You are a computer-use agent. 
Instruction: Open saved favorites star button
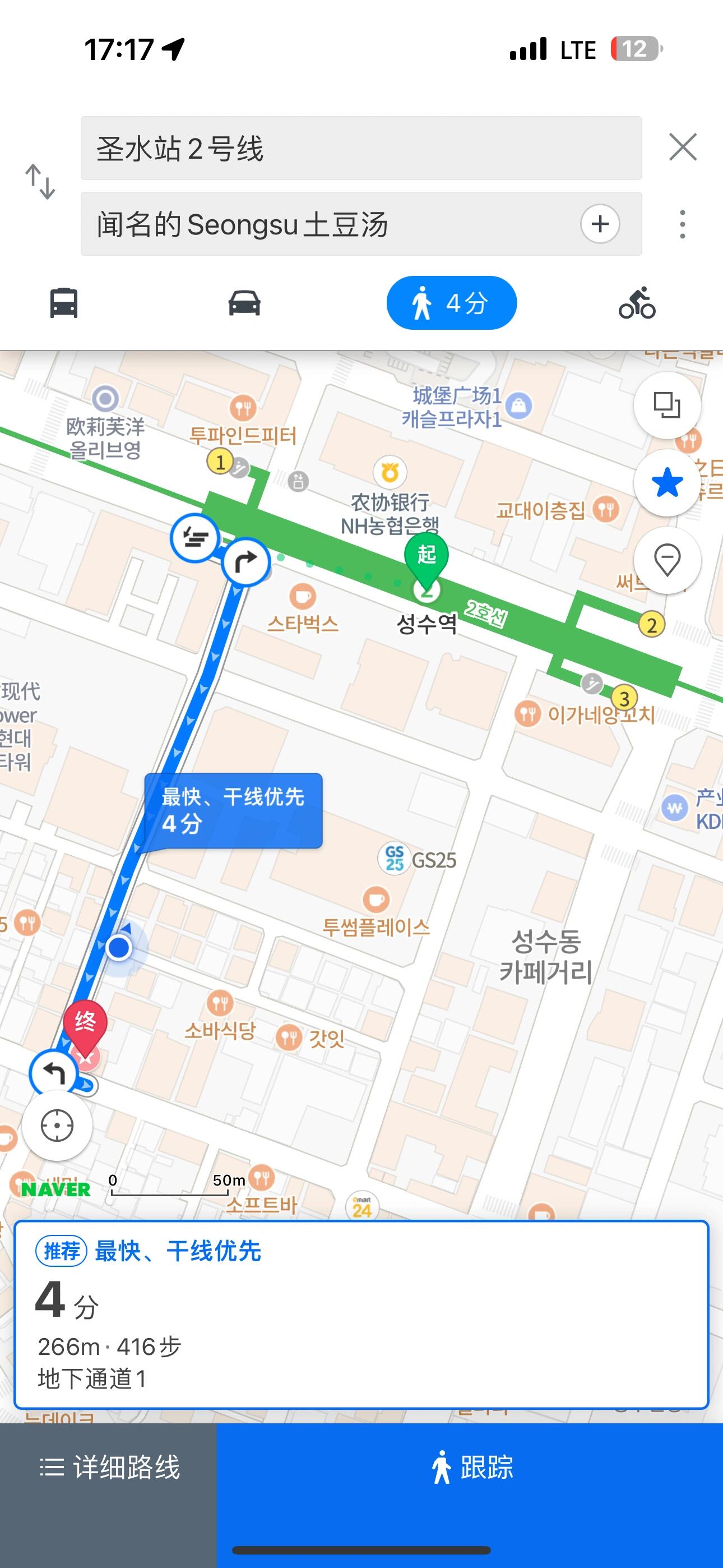[666, 483]
